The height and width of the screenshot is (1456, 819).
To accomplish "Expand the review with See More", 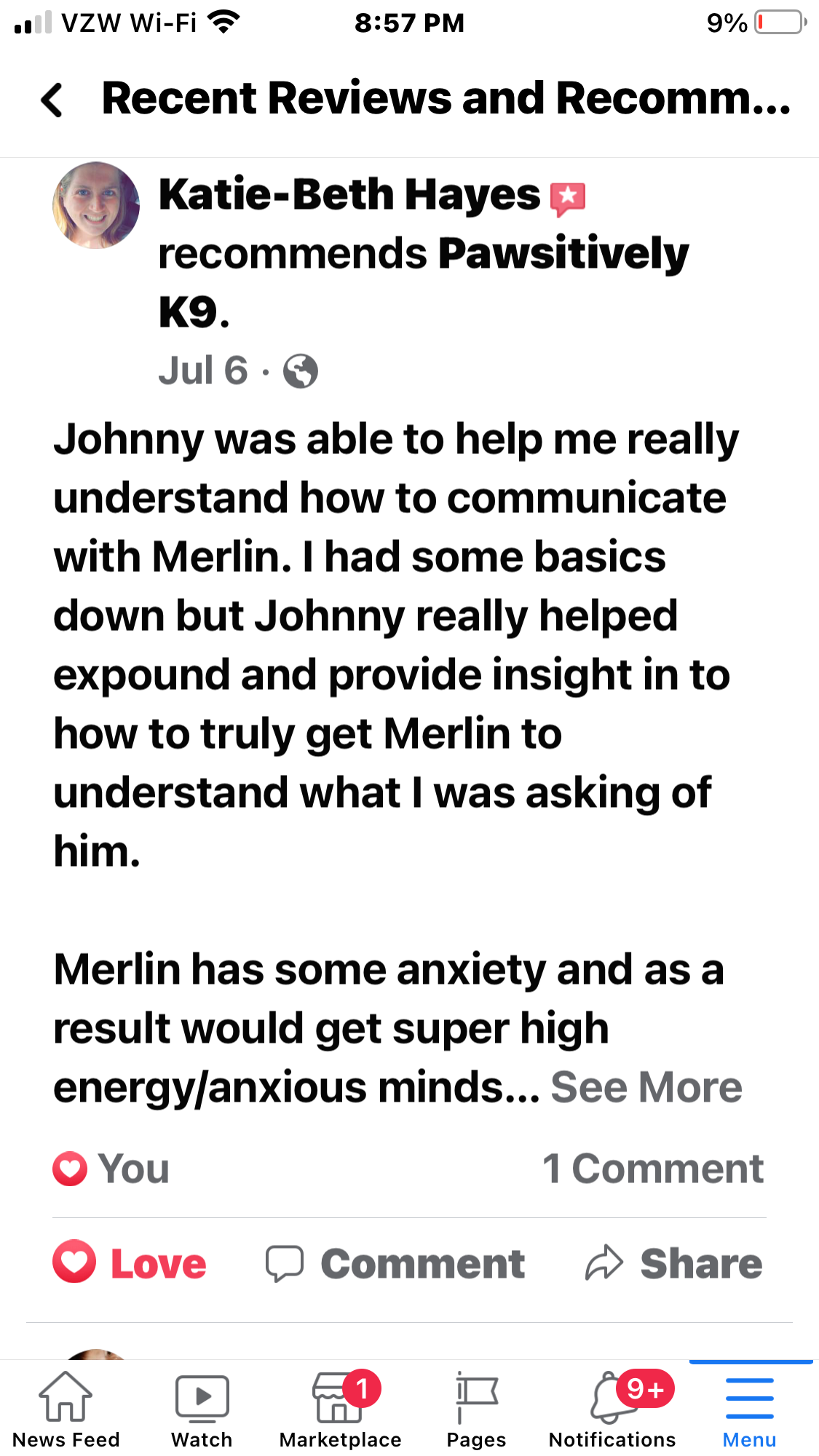I will pos(646,1087).
